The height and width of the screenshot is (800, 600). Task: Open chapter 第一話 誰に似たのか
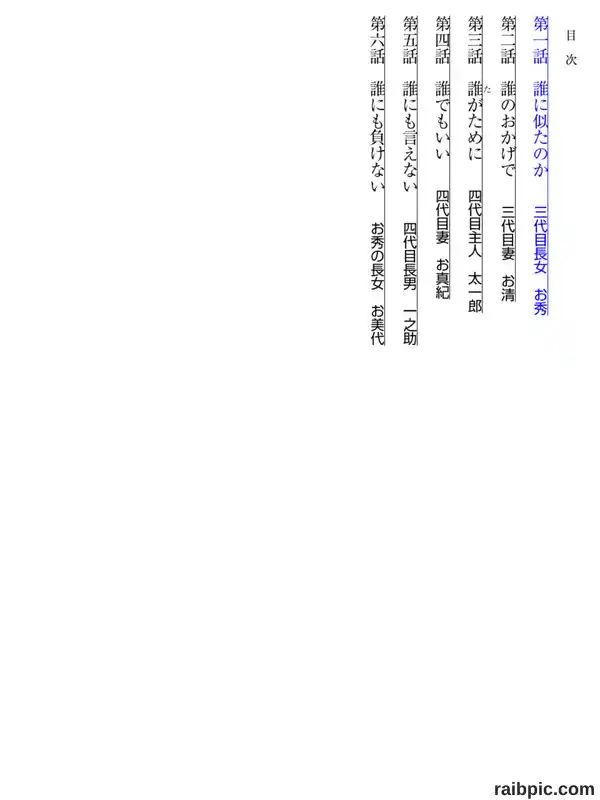point(540,165)
